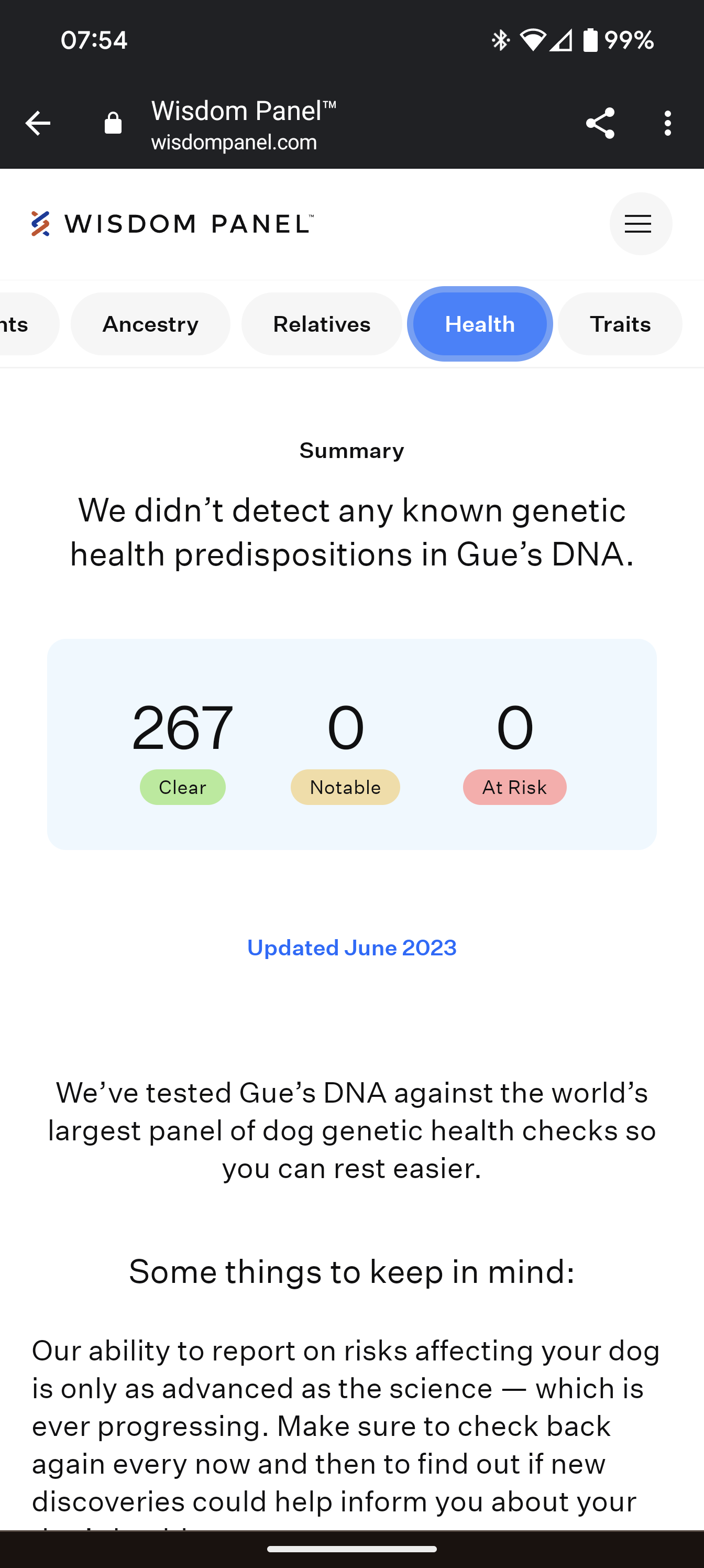Screen dimensions: 704x1568
Task: Tap the Wisdom Panel logo
Action: pos(173,224)
